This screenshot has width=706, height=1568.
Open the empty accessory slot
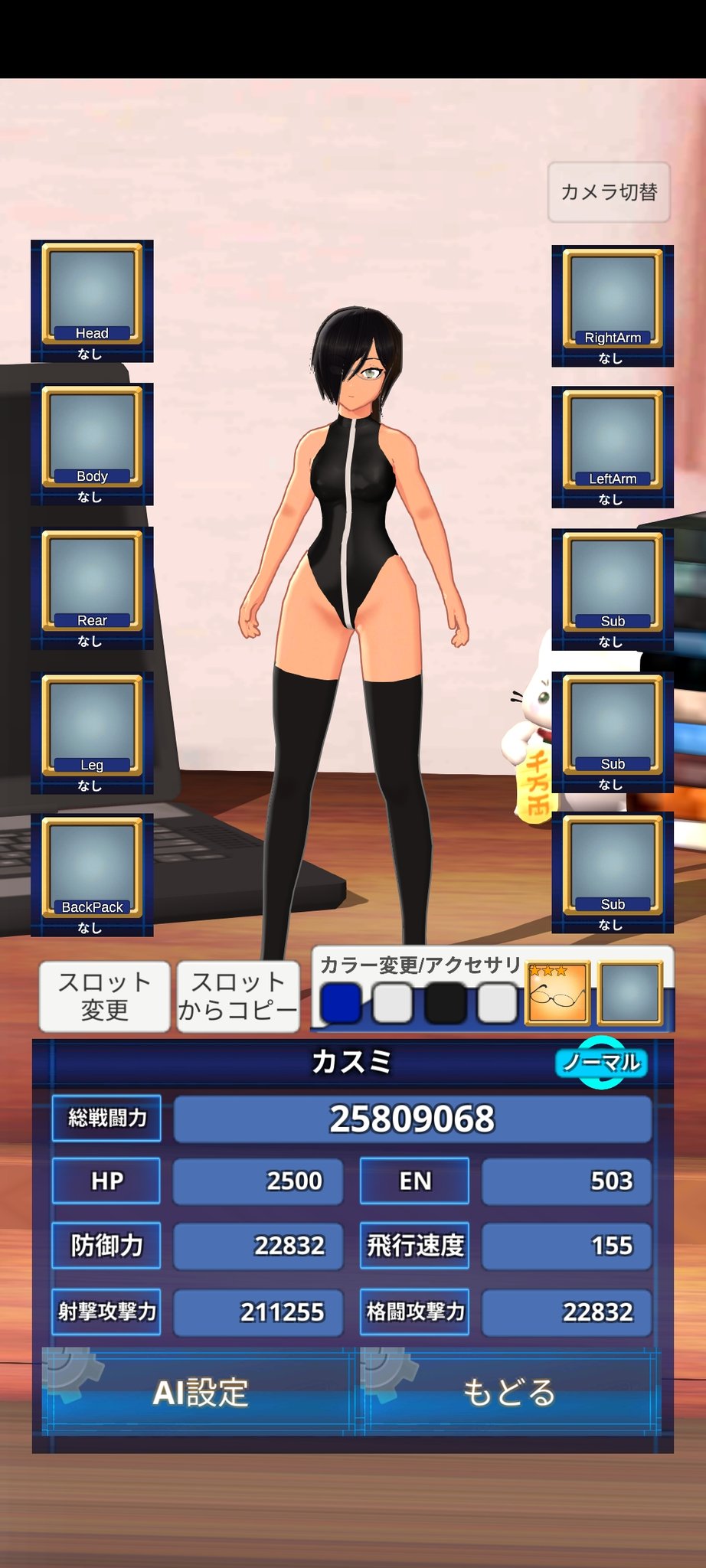click(x=629, y=994)
